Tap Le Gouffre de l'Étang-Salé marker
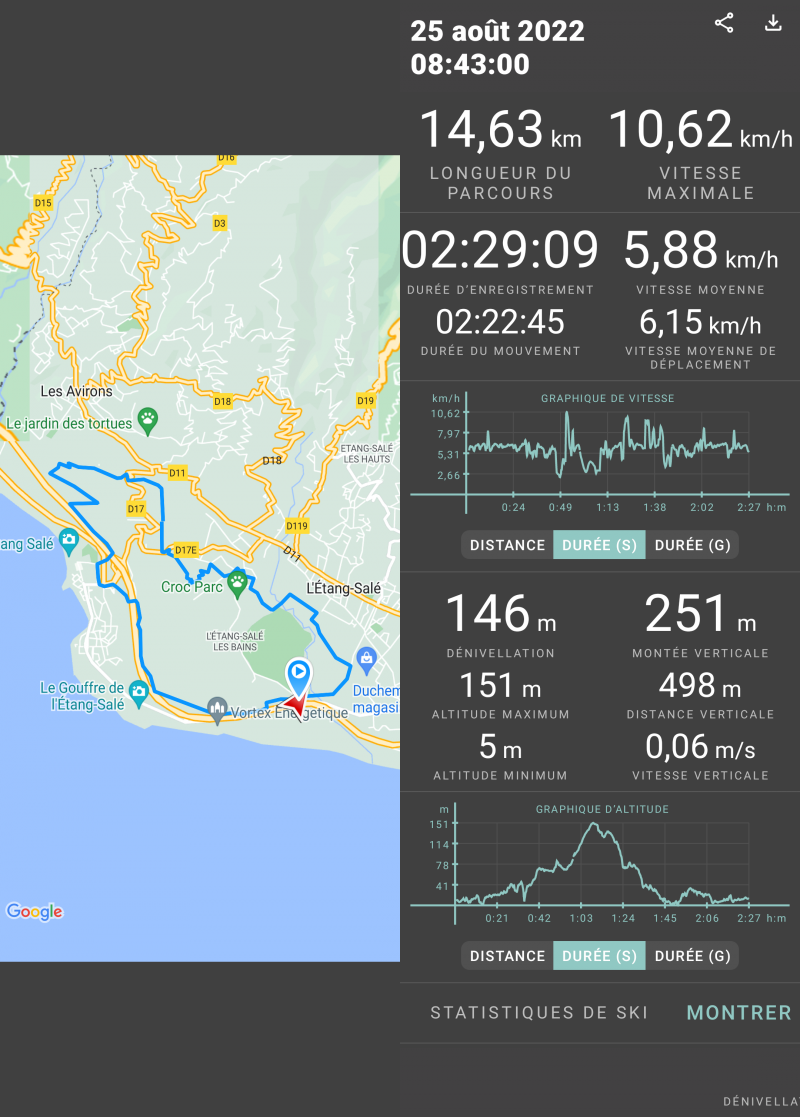This screenshot has height=1117, width=800. tap(139, 691)
